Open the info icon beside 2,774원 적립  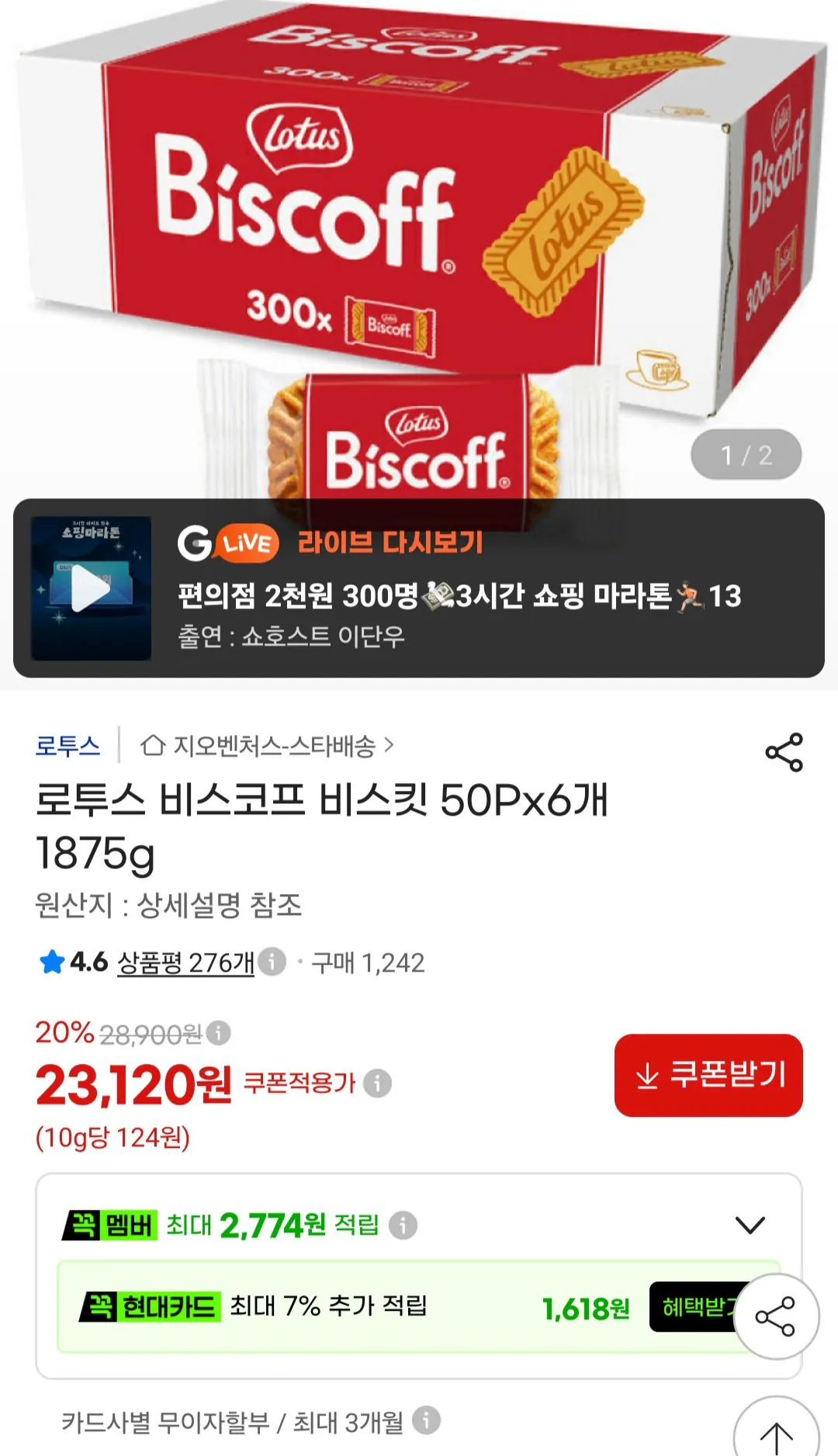pos(403,1225)
